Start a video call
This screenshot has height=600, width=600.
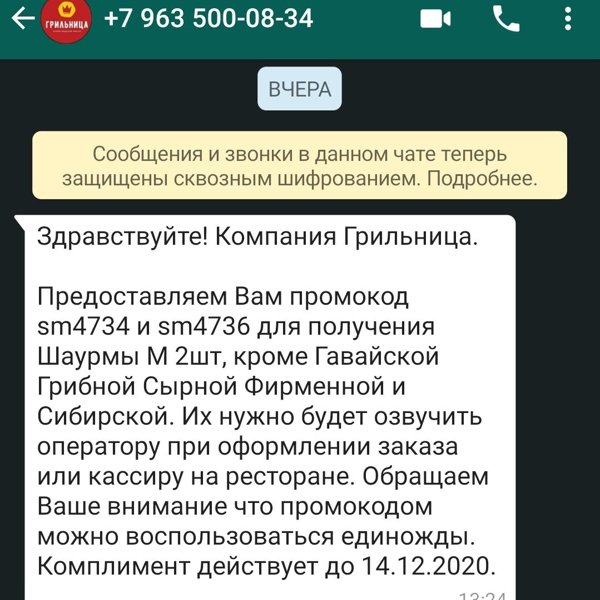click(433, 18)
